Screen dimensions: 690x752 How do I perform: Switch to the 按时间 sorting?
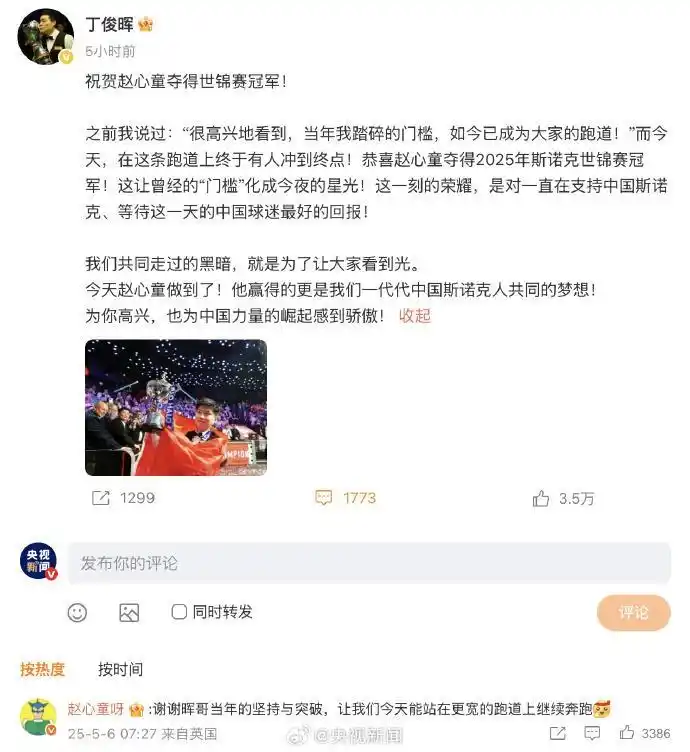[x=120, y=669]
